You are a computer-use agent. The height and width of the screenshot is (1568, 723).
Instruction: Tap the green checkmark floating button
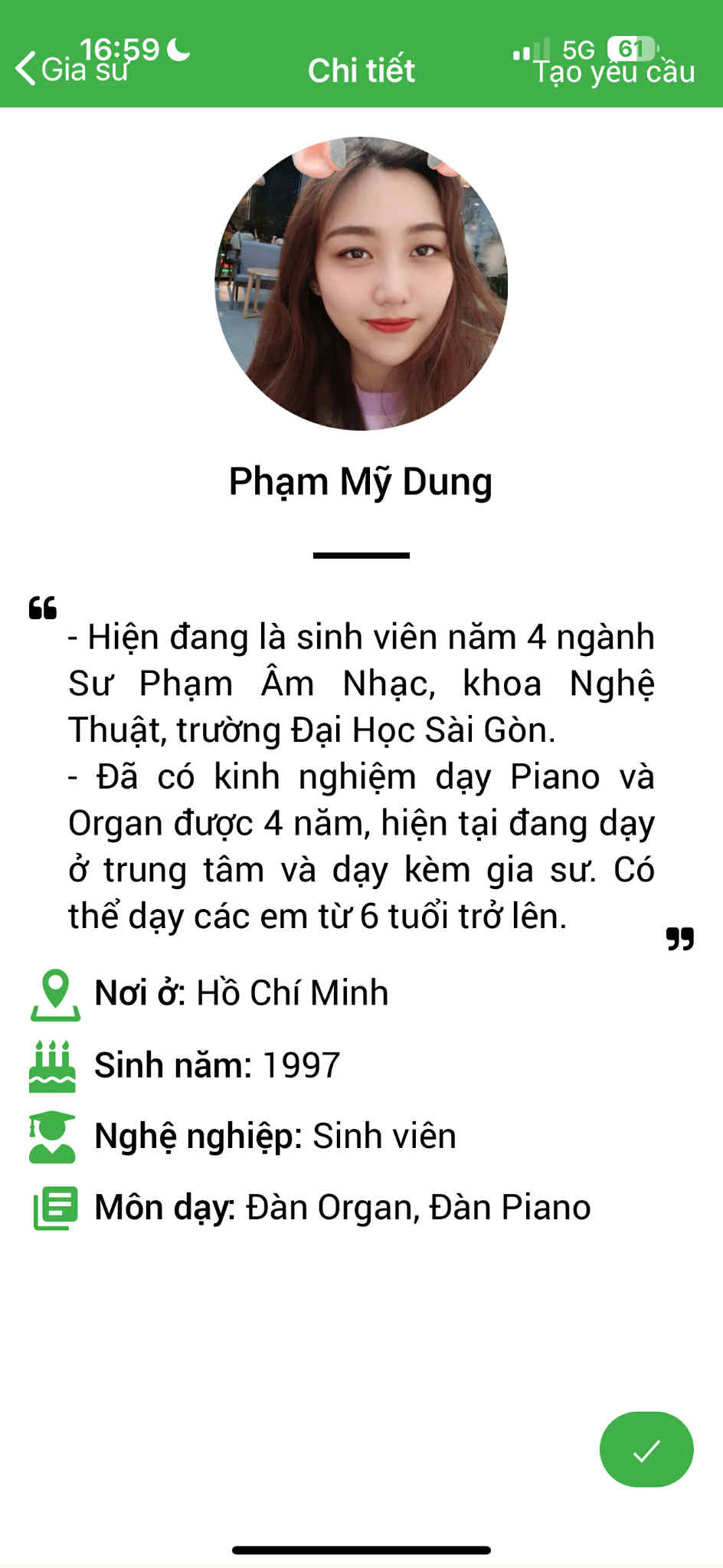[646, 1449]
